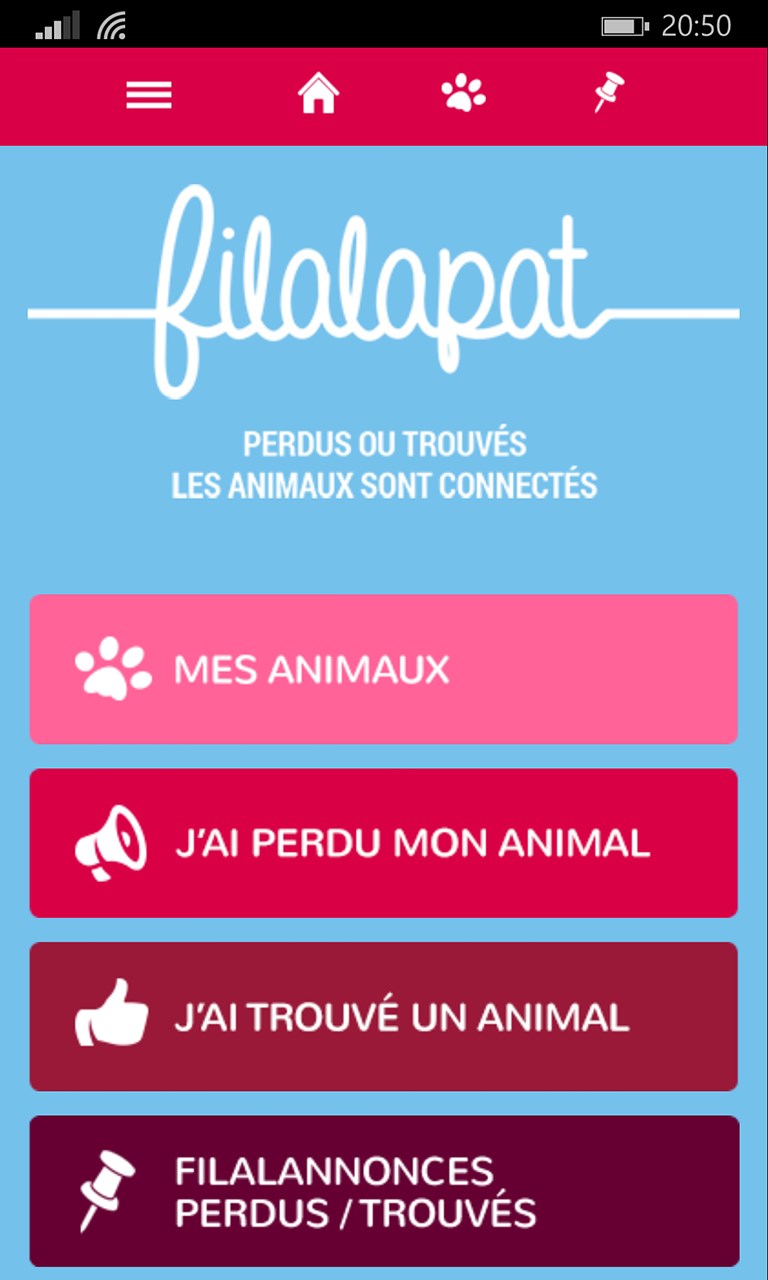Open the pushpin announcements toolbar icon

click(608, 93)
